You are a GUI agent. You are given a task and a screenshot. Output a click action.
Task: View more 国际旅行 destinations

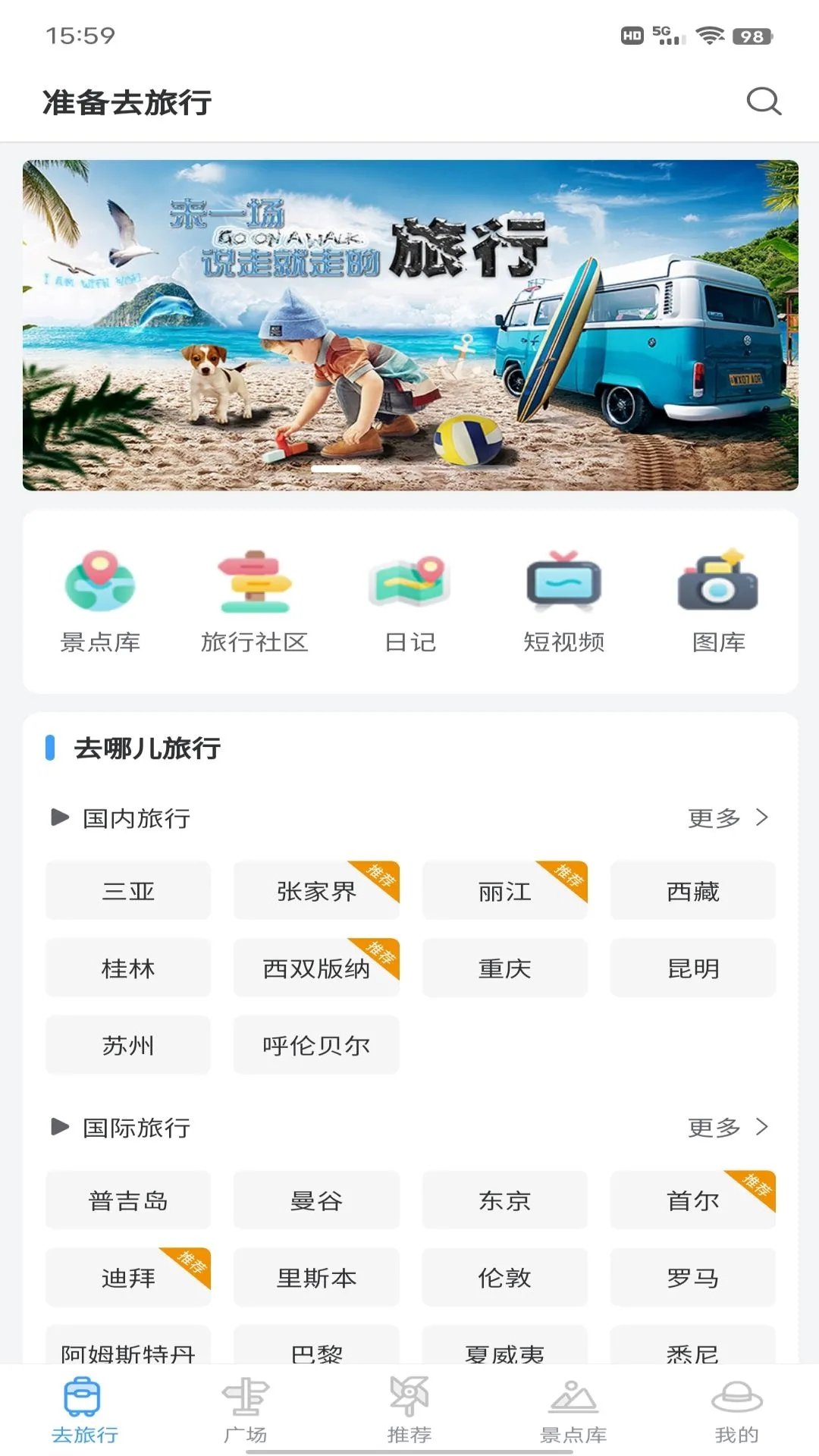(727, 1127)
